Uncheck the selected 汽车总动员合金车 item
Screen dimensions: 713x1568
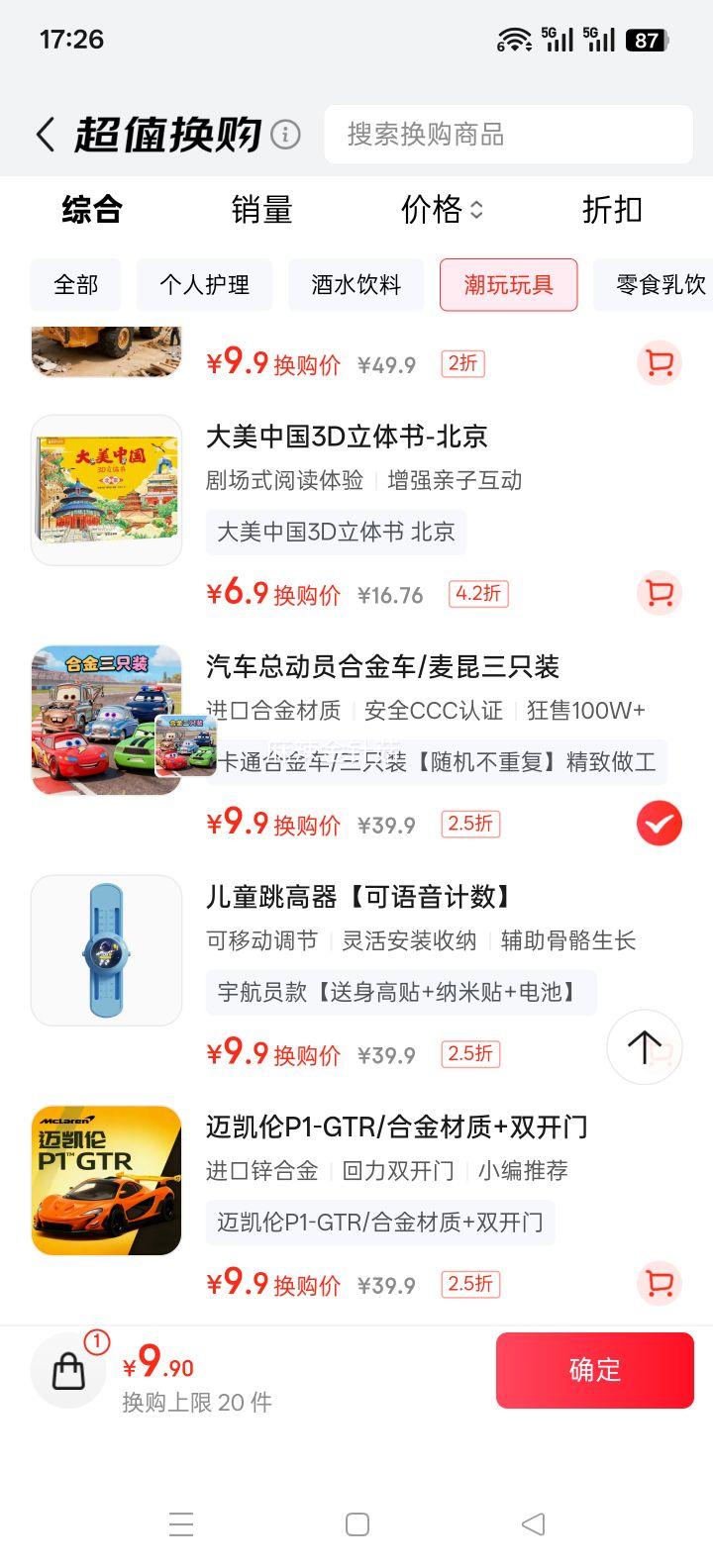pos(659,823)
